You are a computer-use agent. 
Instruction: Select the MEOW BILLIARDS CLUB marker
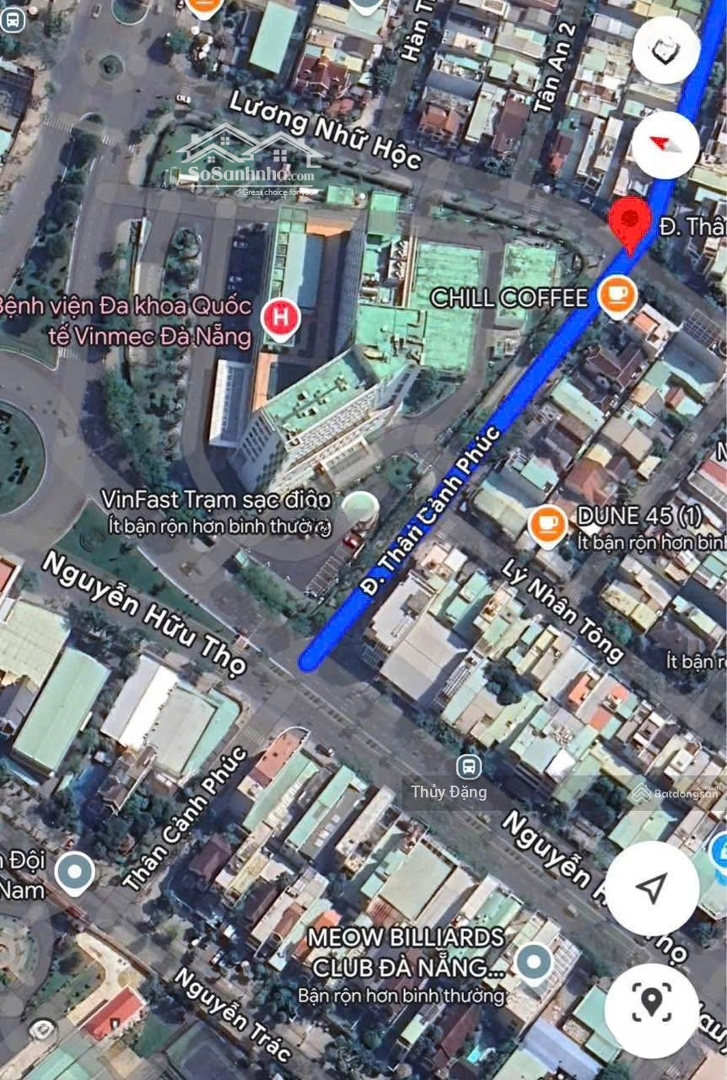coord(535,964)
